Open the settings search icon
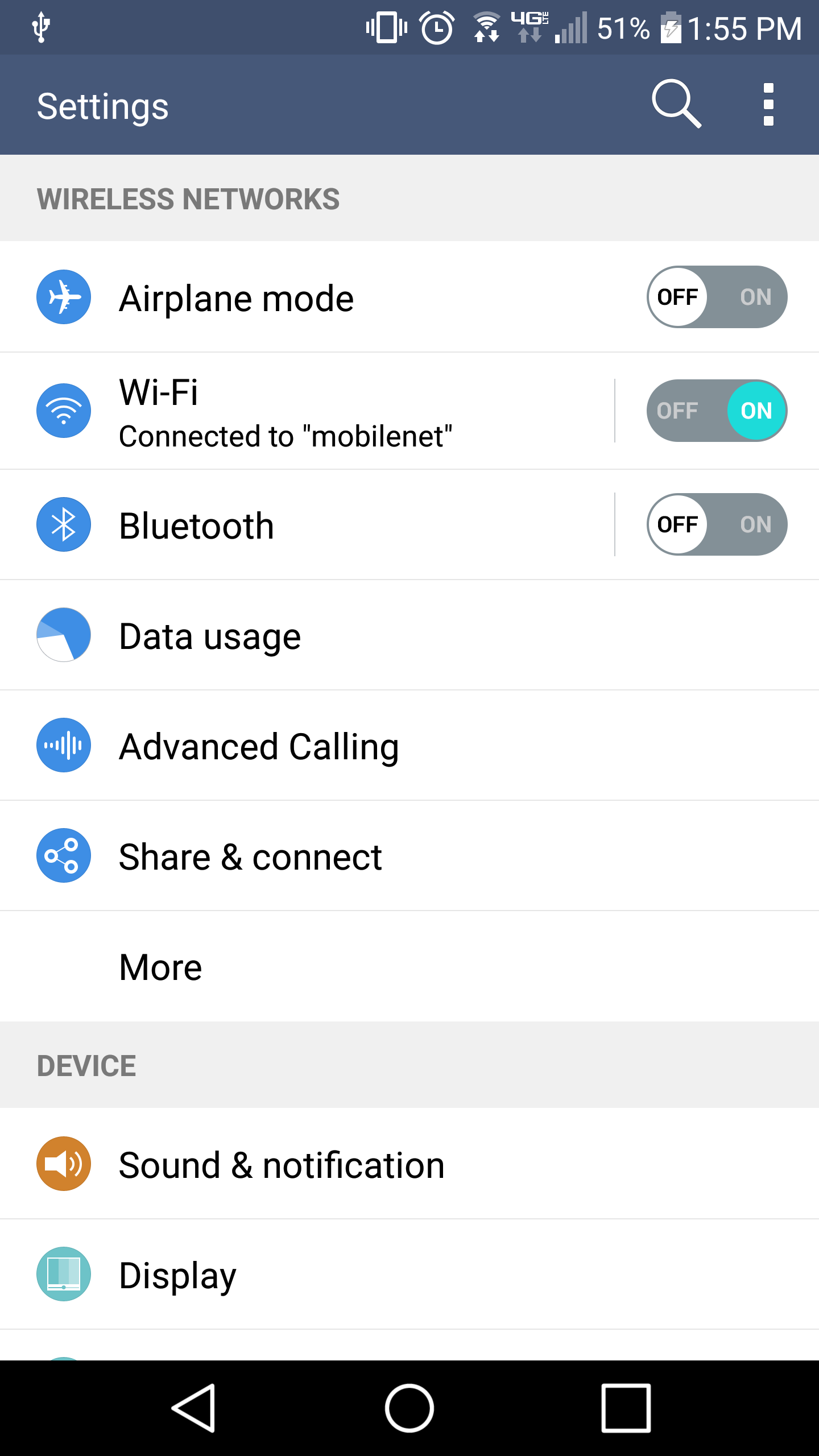This screenshot has width=819, height=1456. point(676,104)
